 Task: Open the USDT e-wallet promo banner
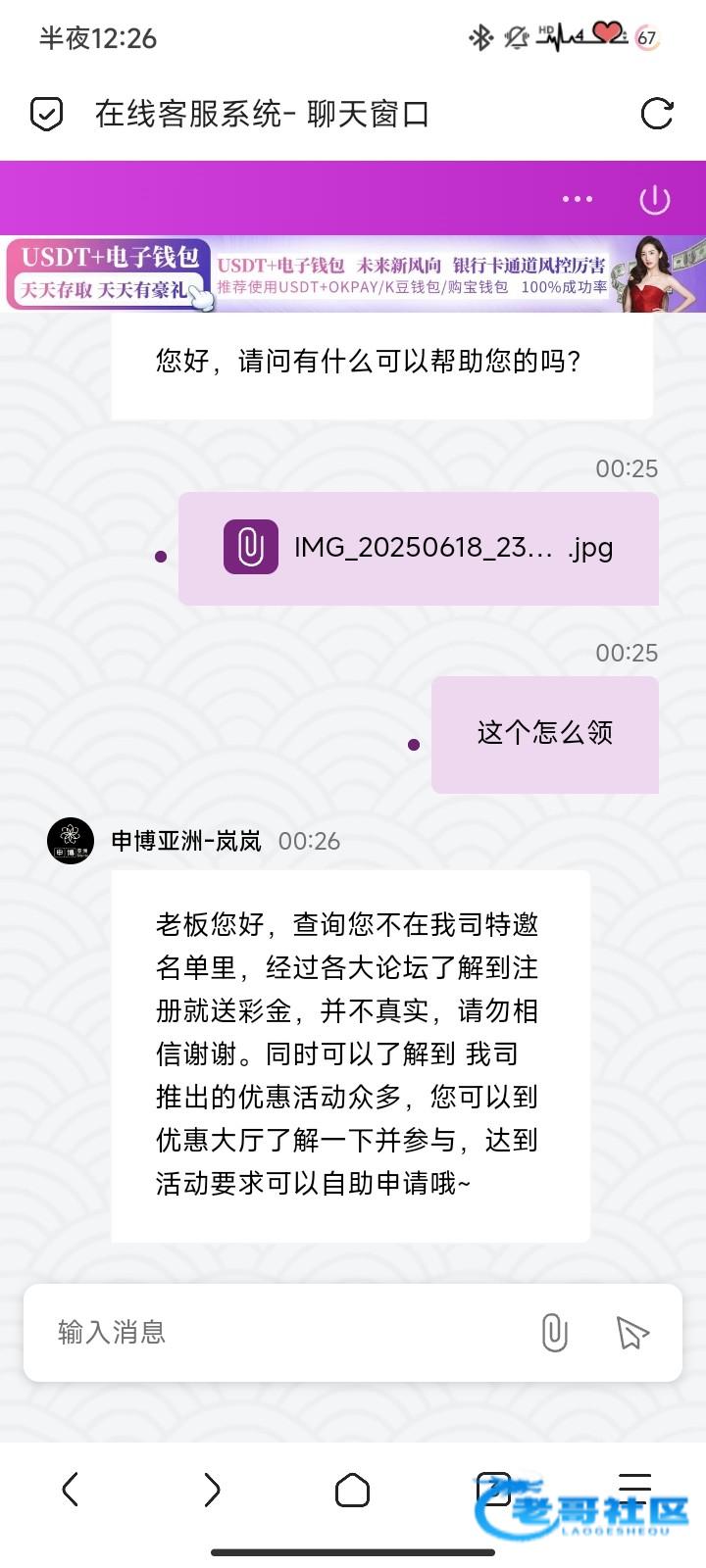point(353,274)
